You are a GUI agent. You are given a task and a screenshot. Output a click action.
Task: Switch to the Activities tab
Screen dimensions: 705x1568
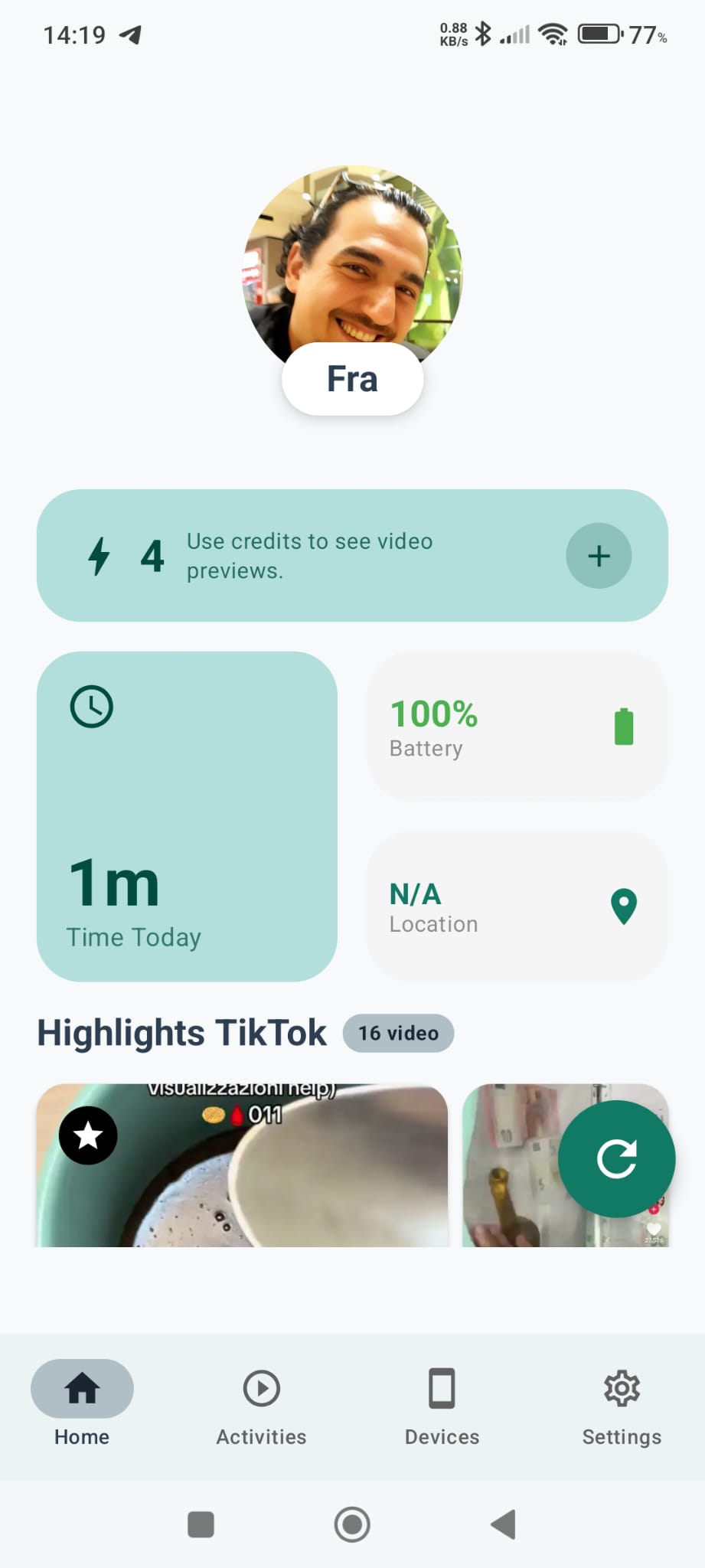261,1409
